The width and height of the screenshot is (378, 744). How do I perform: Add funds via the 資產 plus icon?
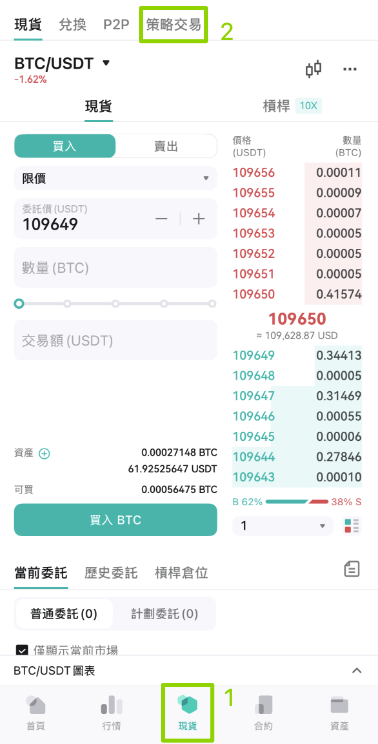44,454
